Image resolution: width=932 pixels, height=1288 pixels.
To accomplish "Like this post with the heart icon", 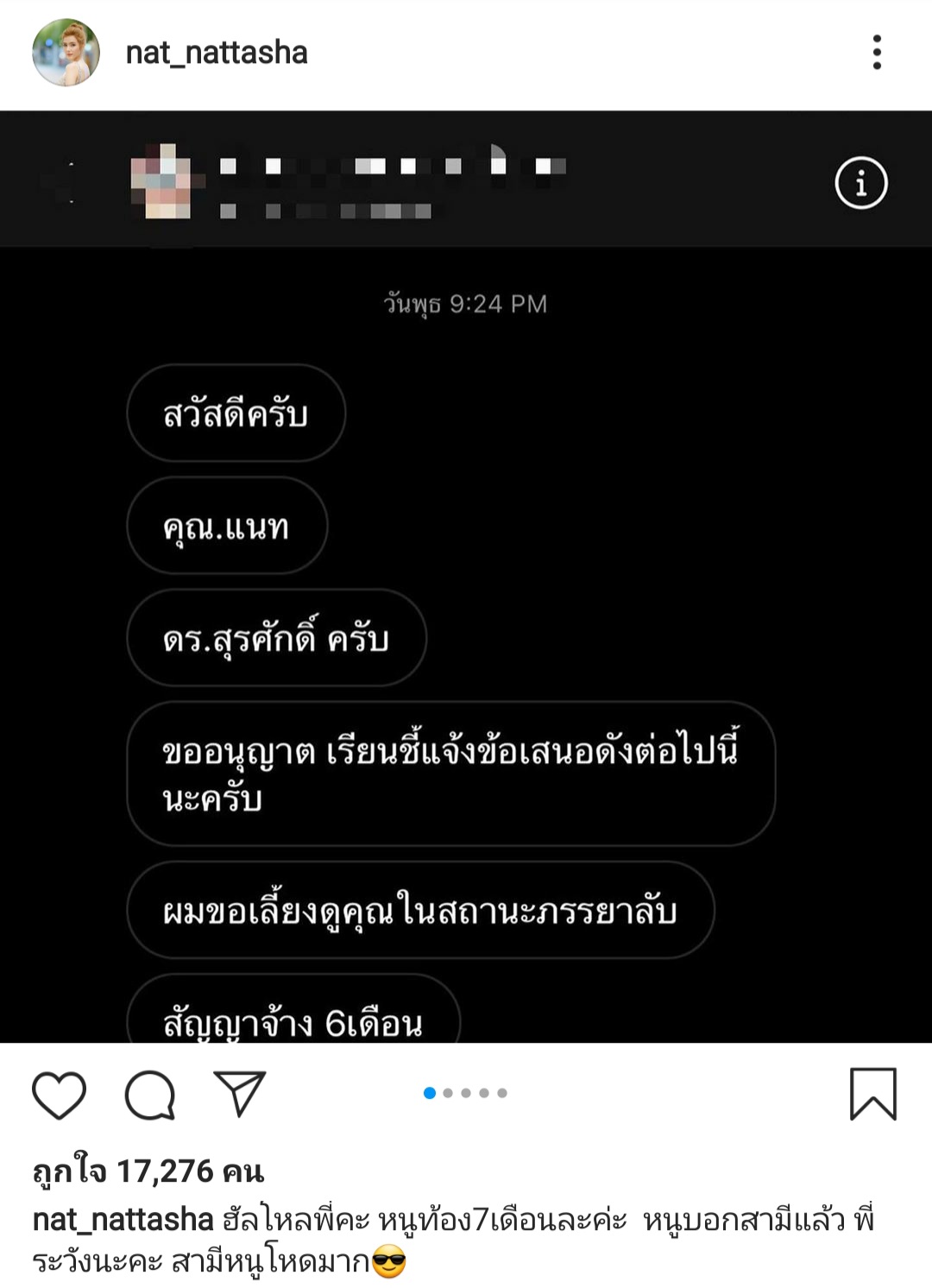I will (59, 1095).
